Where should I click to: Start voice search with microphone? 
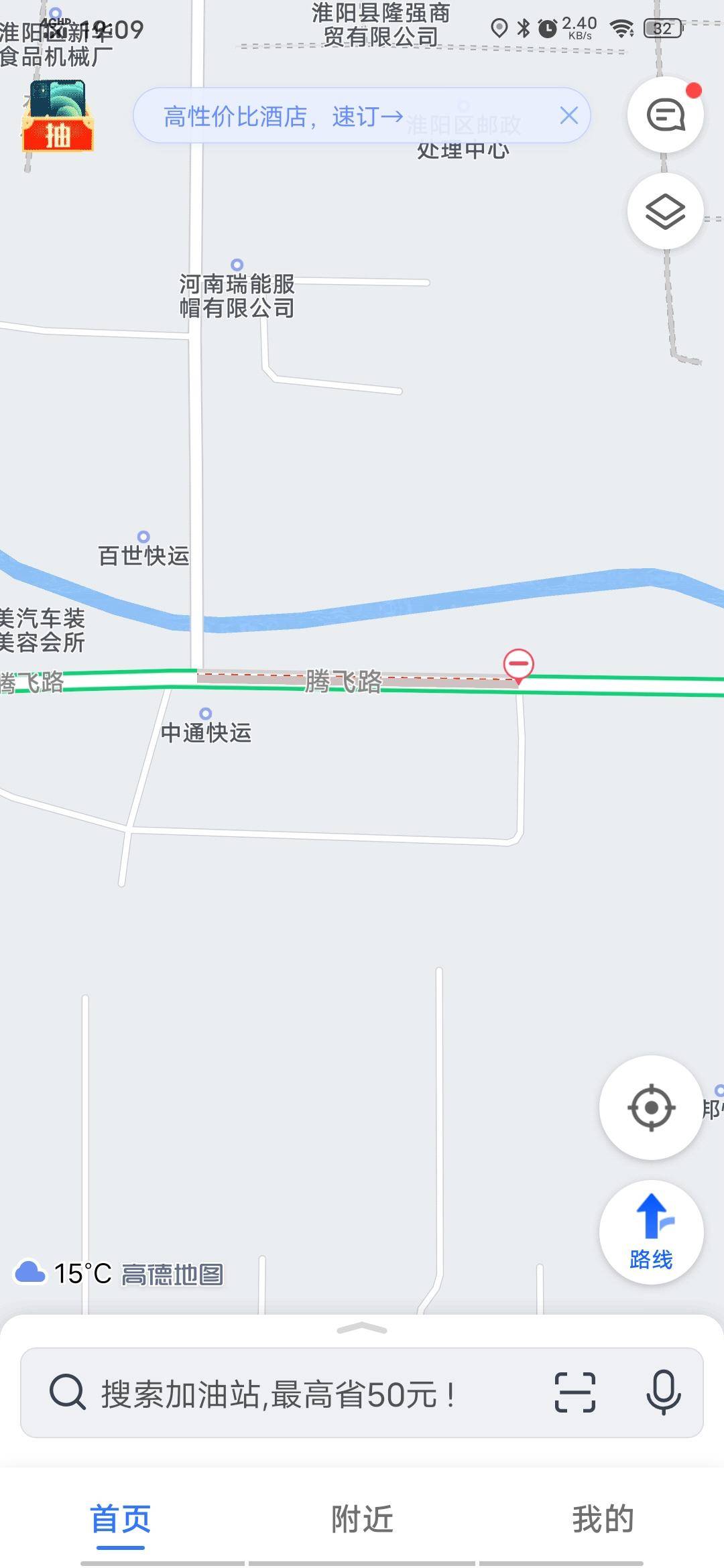coord(663,1392)
